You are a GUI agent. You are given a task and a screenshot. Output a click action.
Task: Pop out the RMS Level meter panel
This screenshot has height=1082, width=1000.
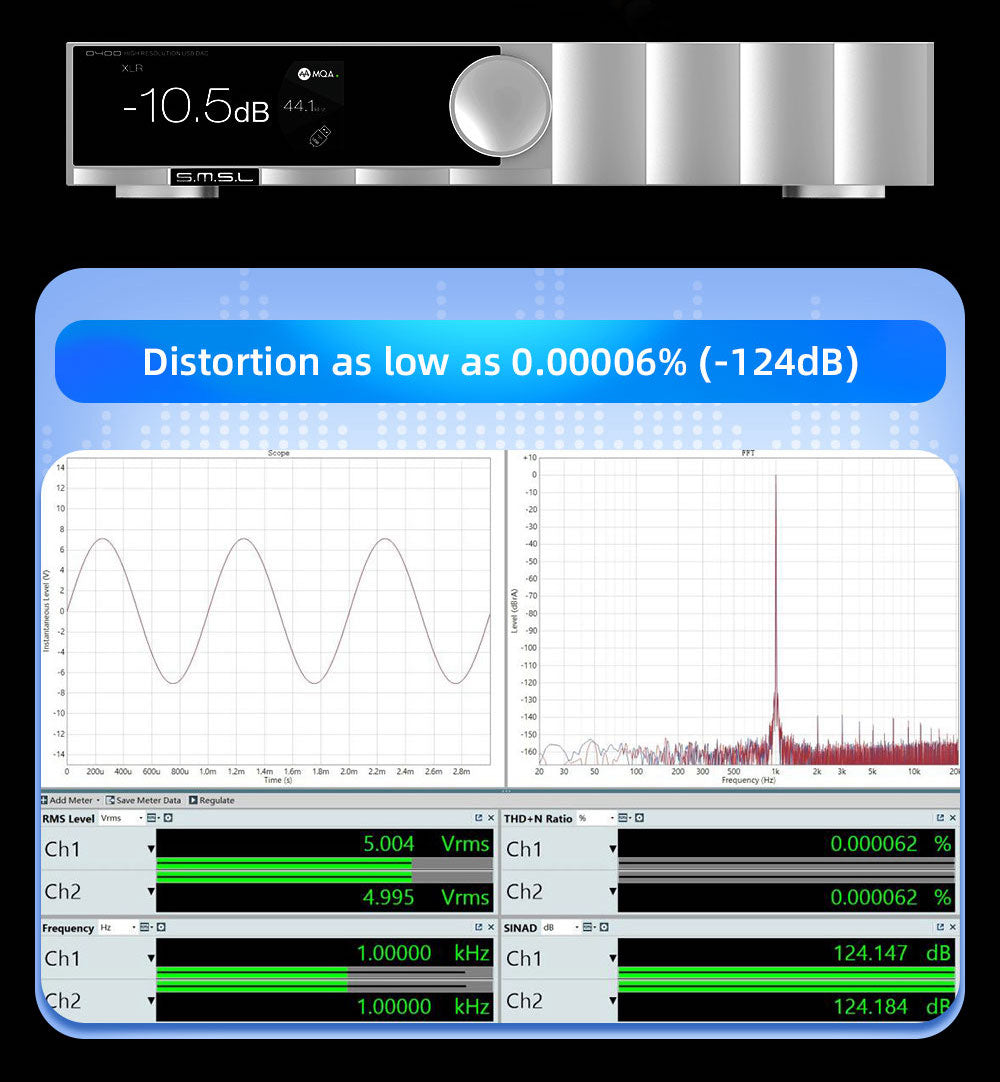pos(477,817)
